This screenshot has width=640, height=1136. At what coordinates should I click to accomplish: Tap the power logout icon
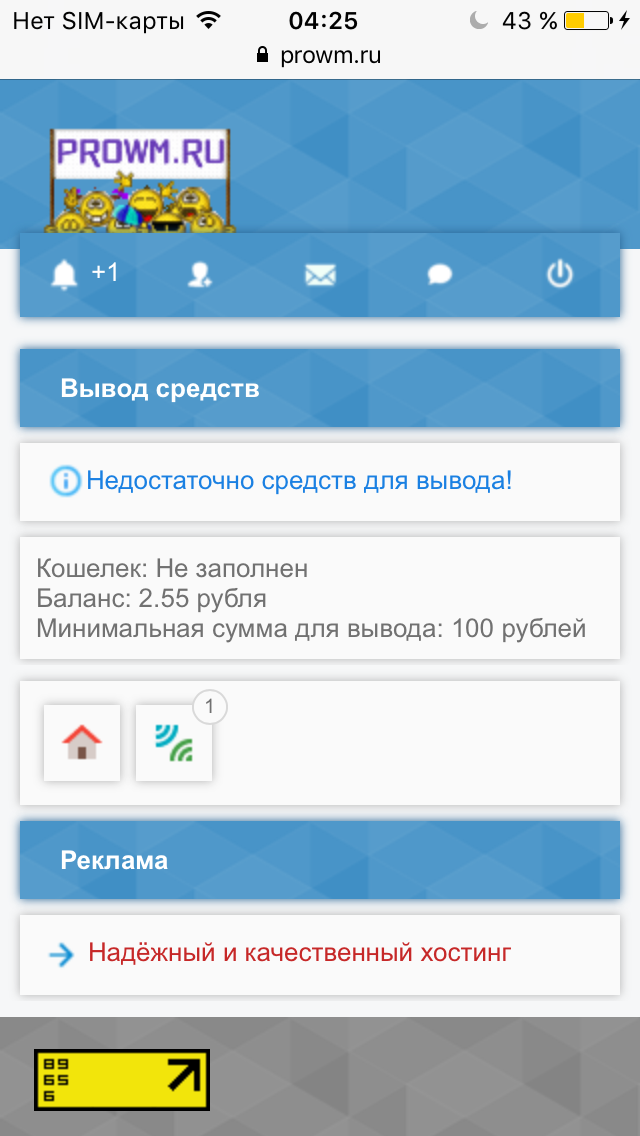pos(559,274)
